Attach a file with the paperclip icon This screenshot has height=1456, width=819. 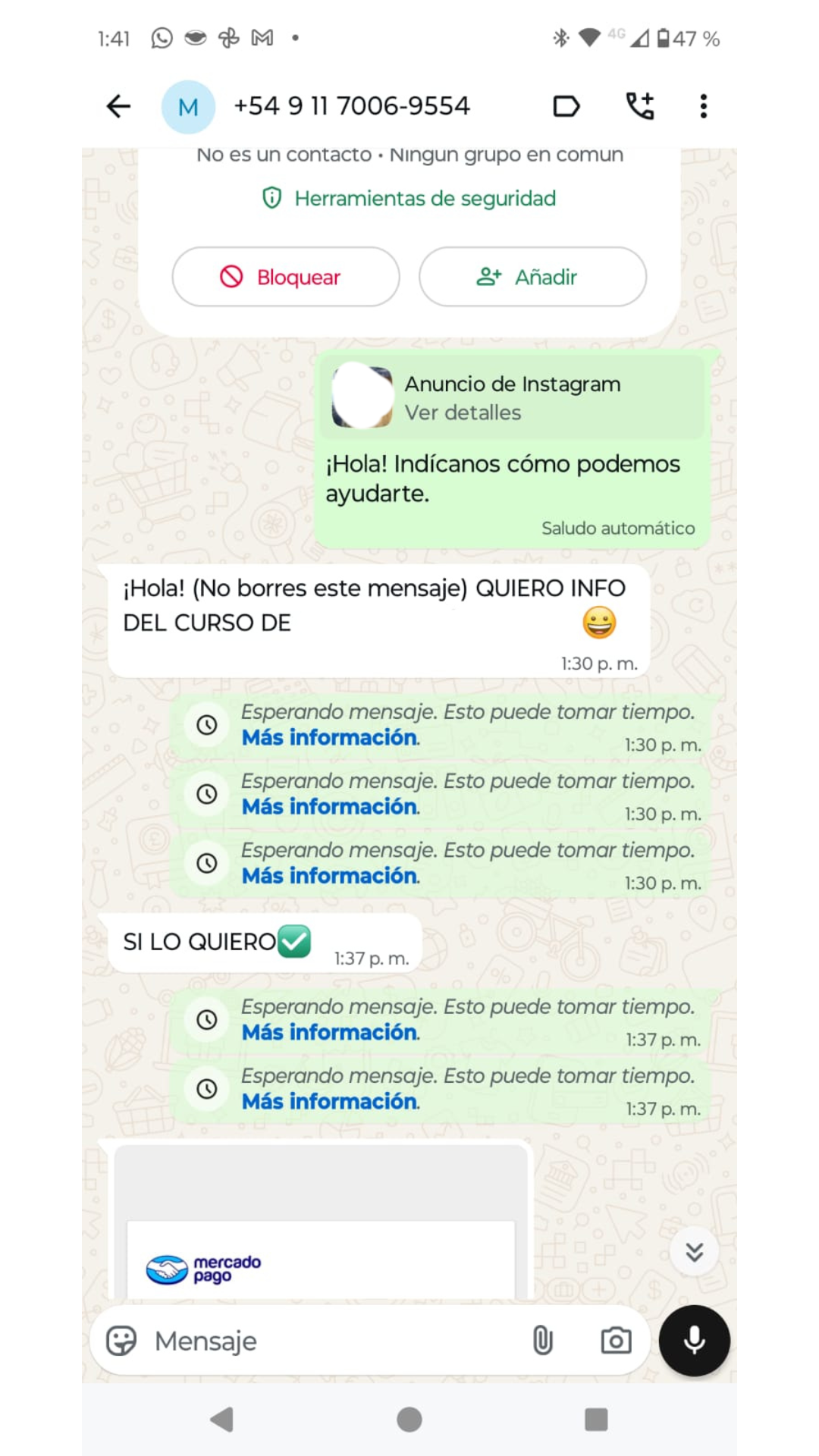click(x=541, y=1341)
